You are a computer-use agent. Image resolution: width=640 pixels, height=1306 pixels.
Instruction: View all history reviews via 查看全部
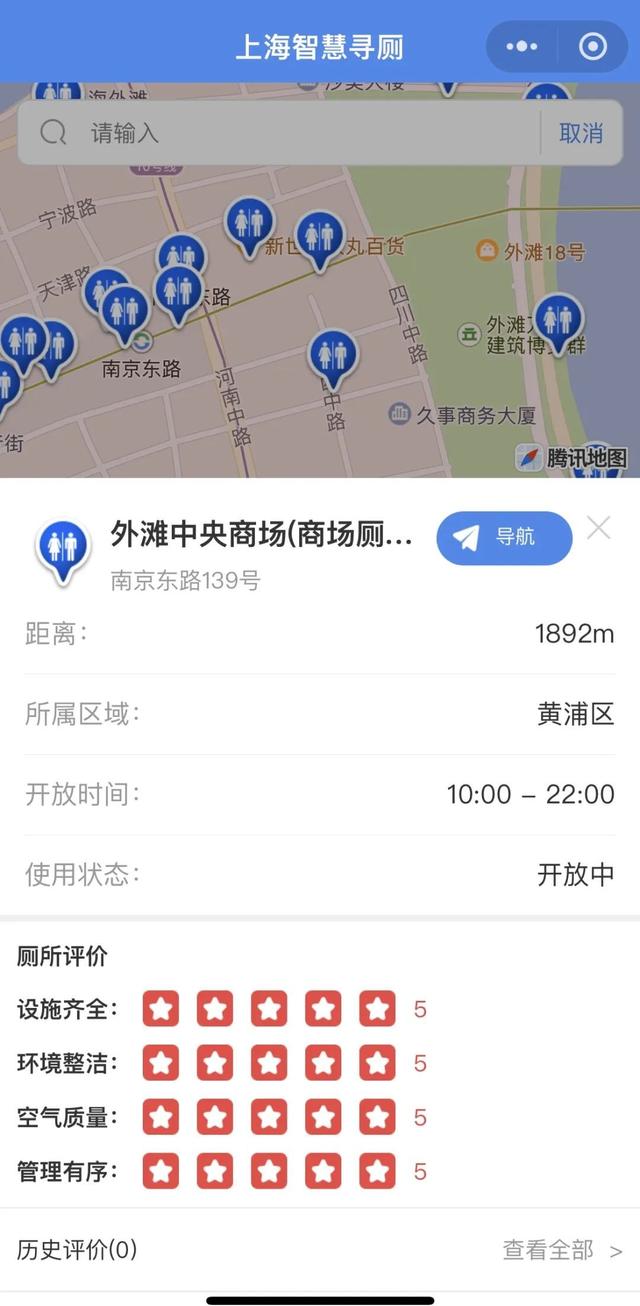(562, 1250)
